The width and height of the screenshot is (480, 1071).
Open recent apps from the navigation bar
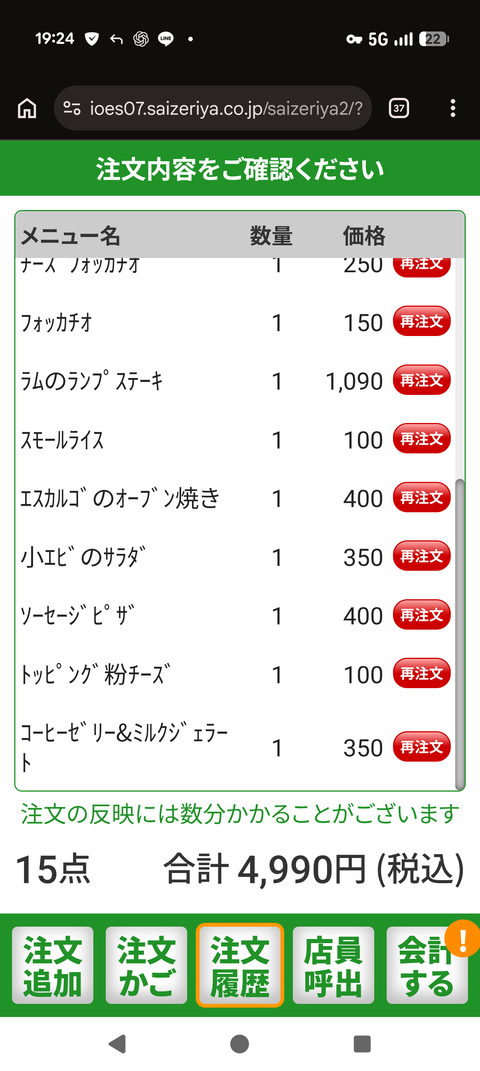click(x=362, y=1043)
